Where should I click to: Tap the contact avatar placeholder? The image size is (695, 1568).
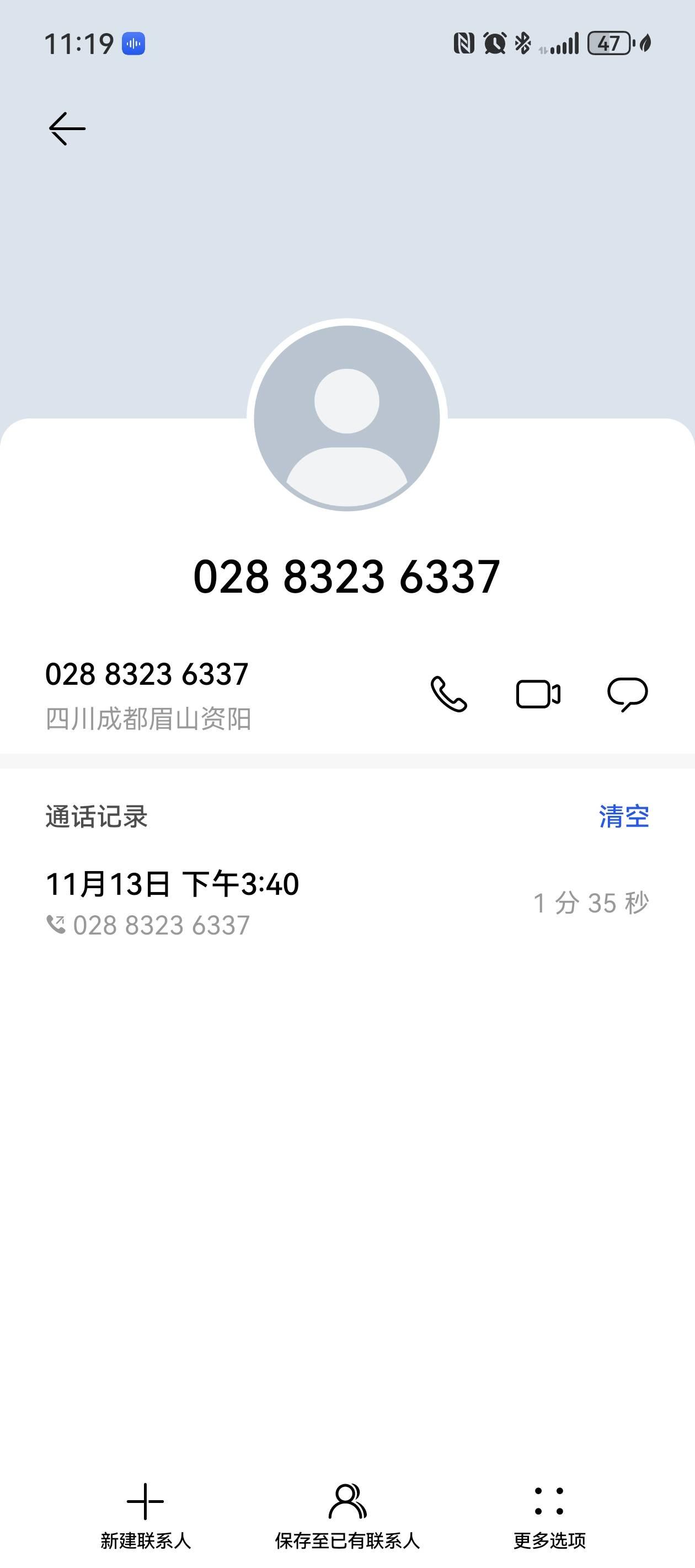click(347, 417)
